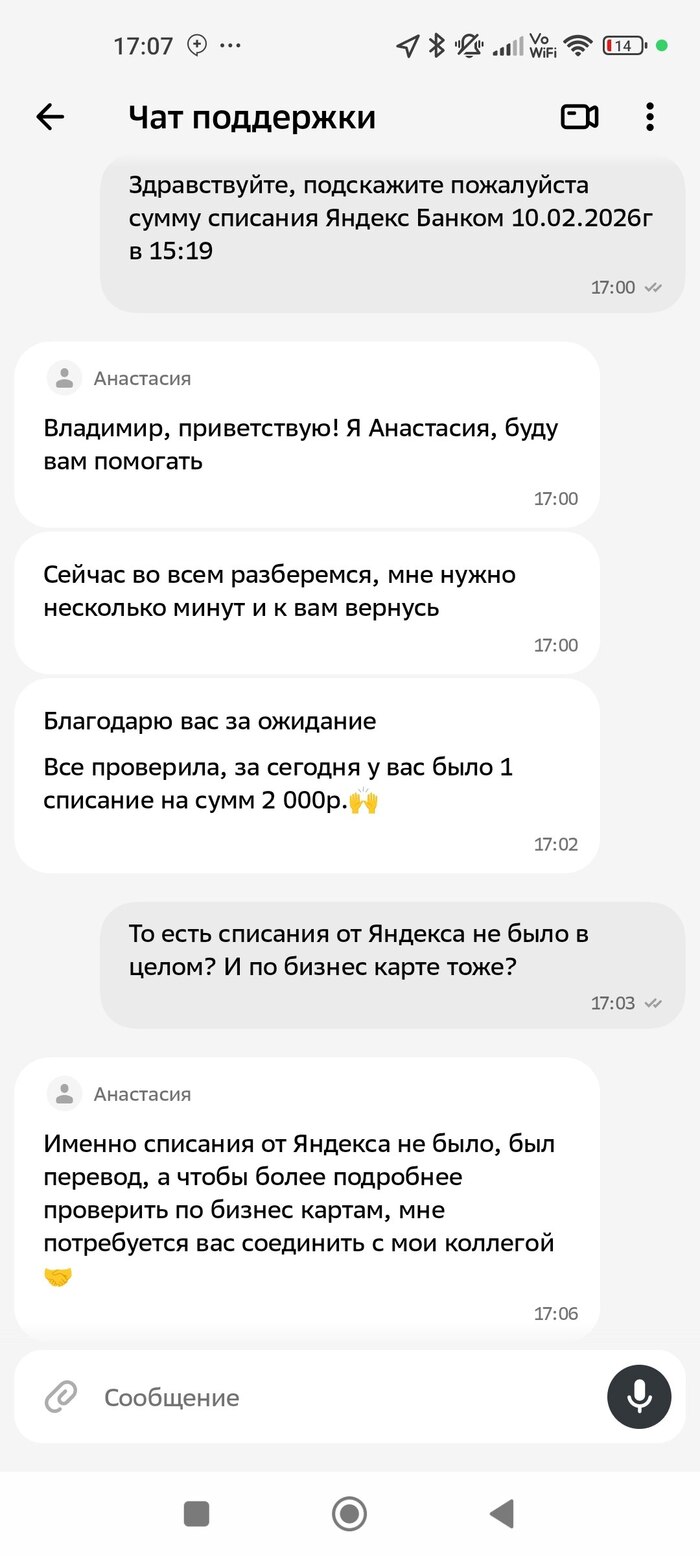Start a video call with support
700x1556 pixels.
tap(579, 118)
